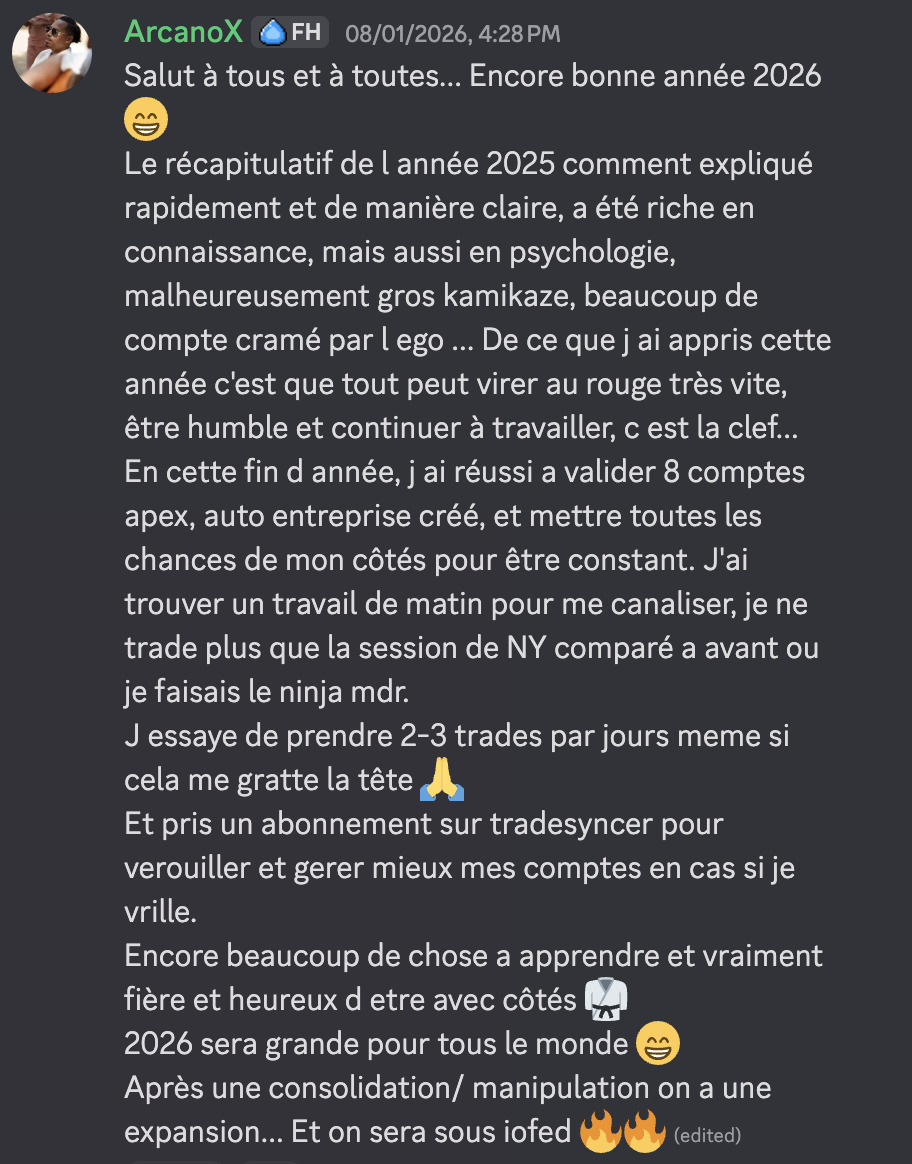Click the line starting with Encore beaucoup
912x1164 pixels.
click(300, 955)
